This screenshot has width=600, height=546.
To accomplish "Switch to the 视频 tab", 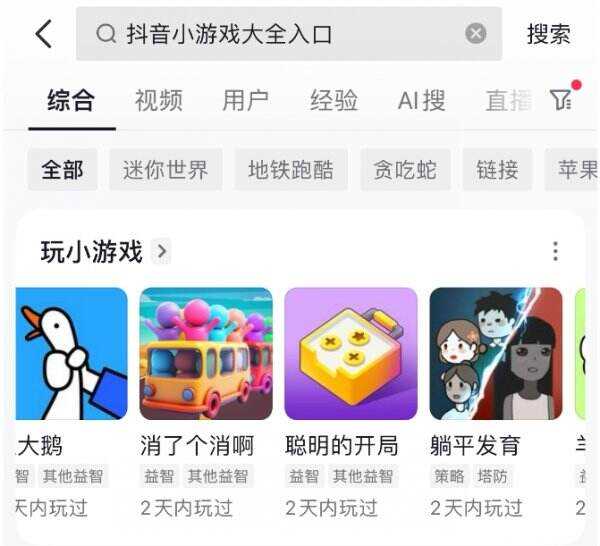I will [158, 100].
